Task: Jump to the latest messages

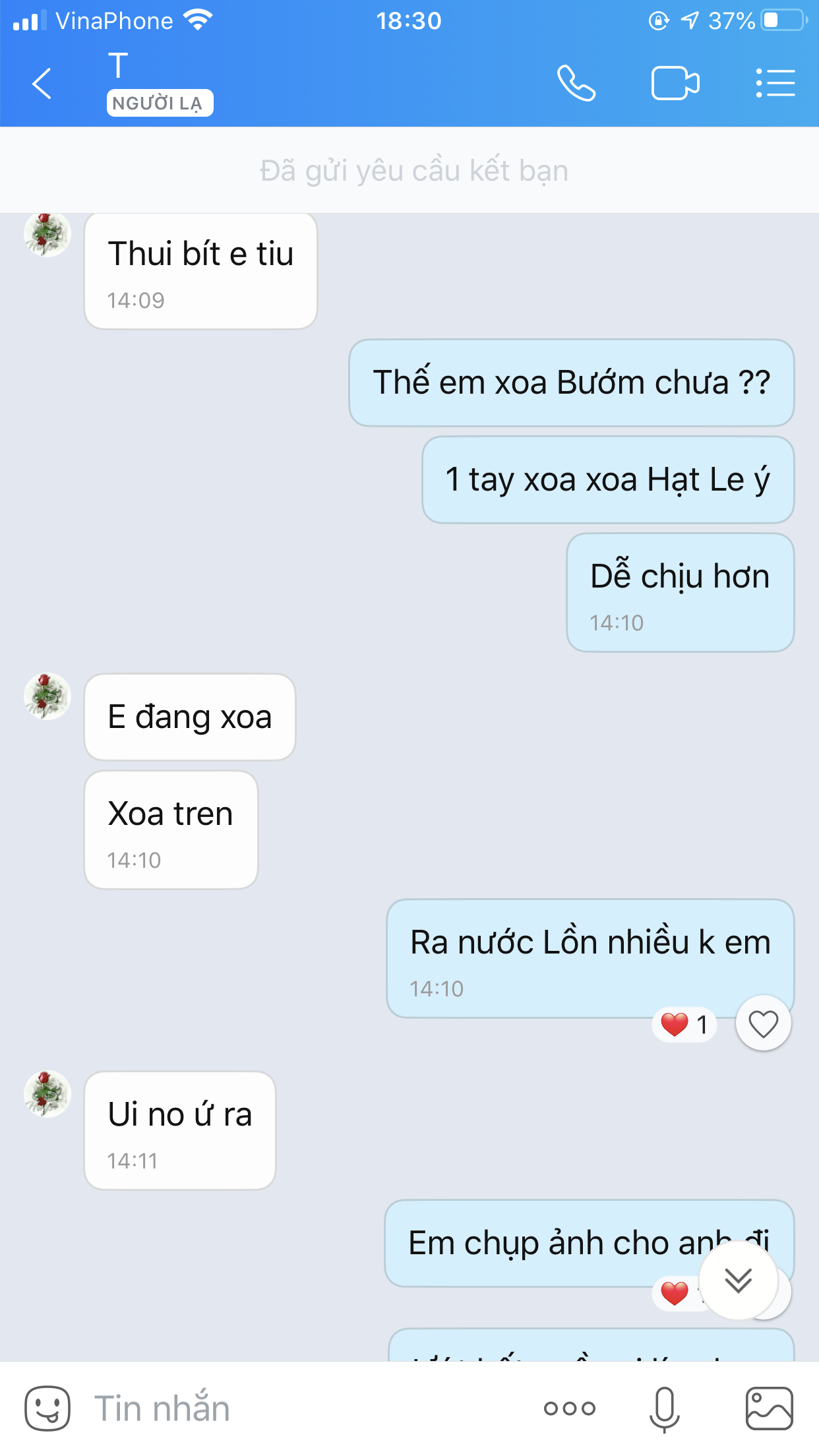Action: 739,1281
